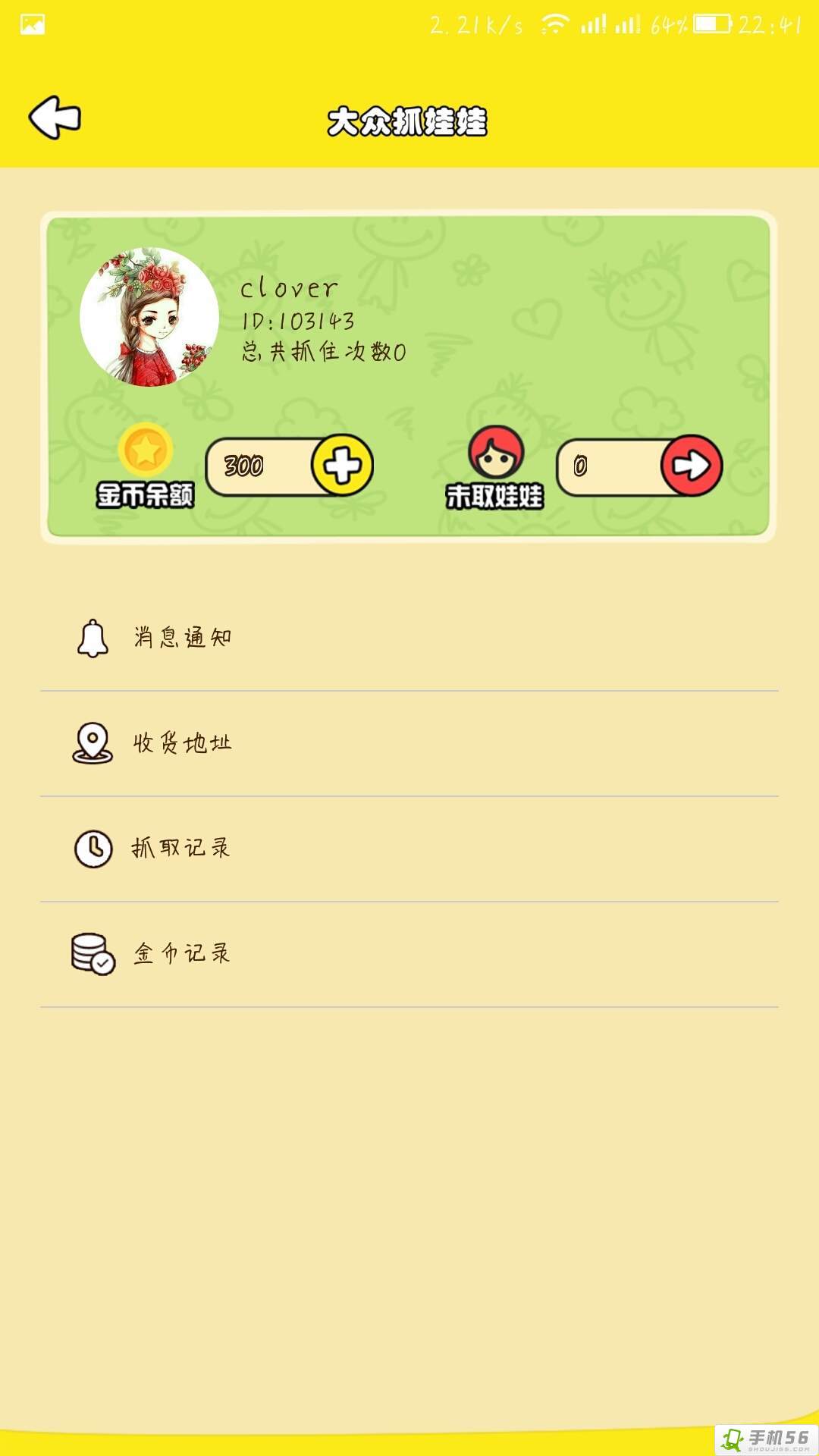View 金币记录 coin history
This screenshot has height=1456, width=819.
tap(409, 954)
